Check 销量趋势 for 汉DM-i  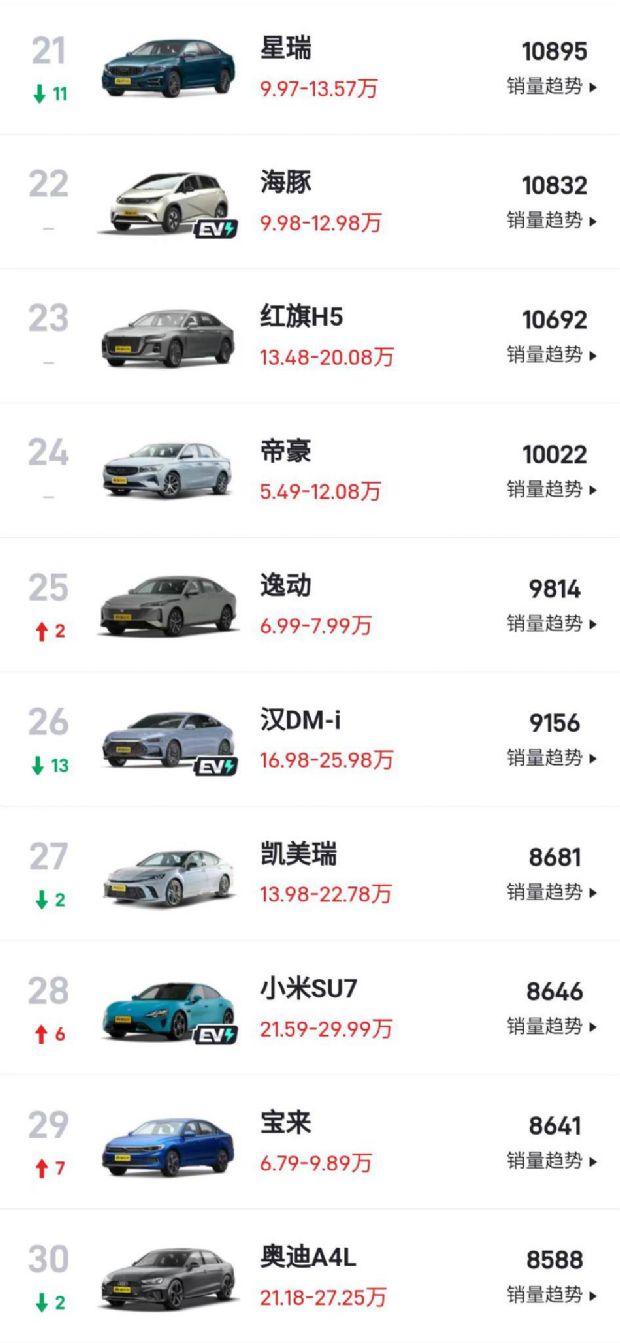(551, 758)
